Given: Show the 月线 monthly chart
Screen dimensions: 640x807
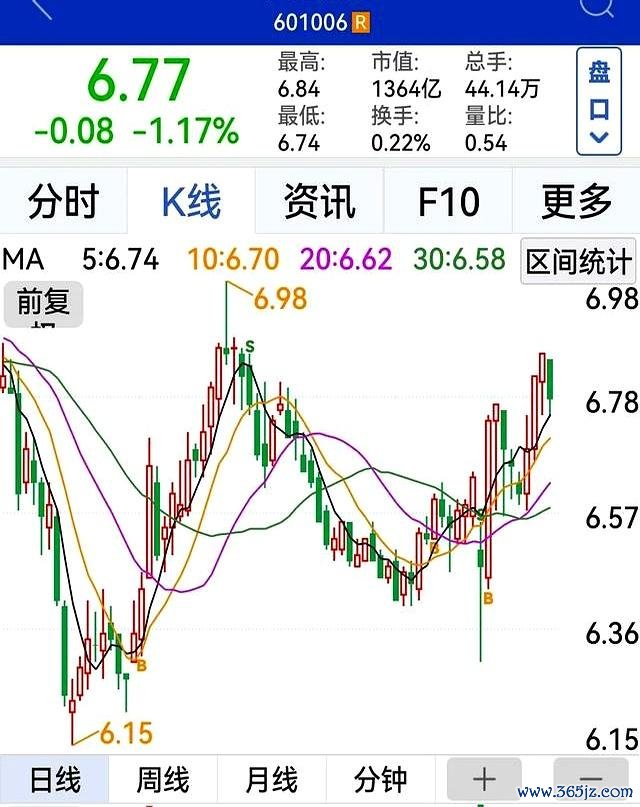Looking at the screenshot, I should [x=271, y=779].
